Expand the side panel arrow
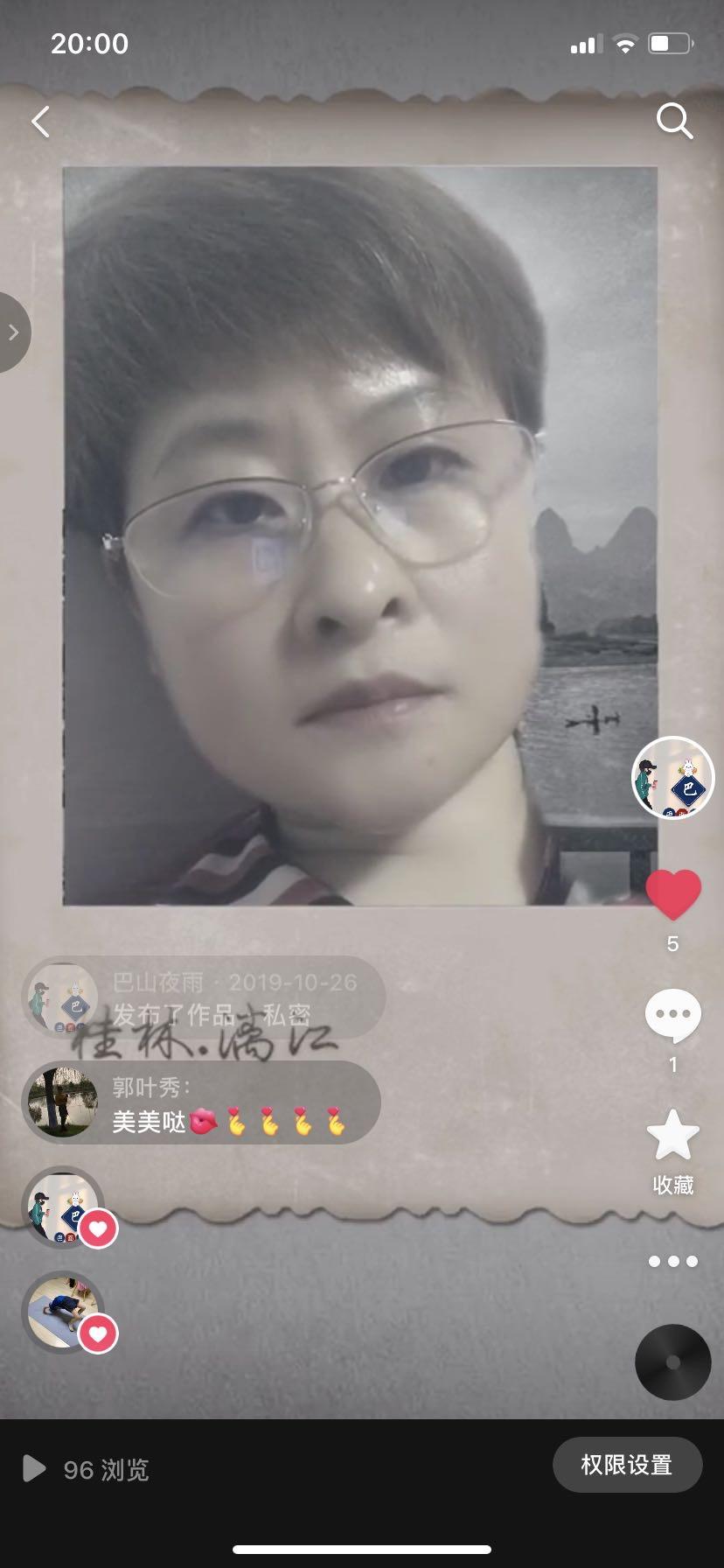724x1568 pixels. click(x=13, y=332)
